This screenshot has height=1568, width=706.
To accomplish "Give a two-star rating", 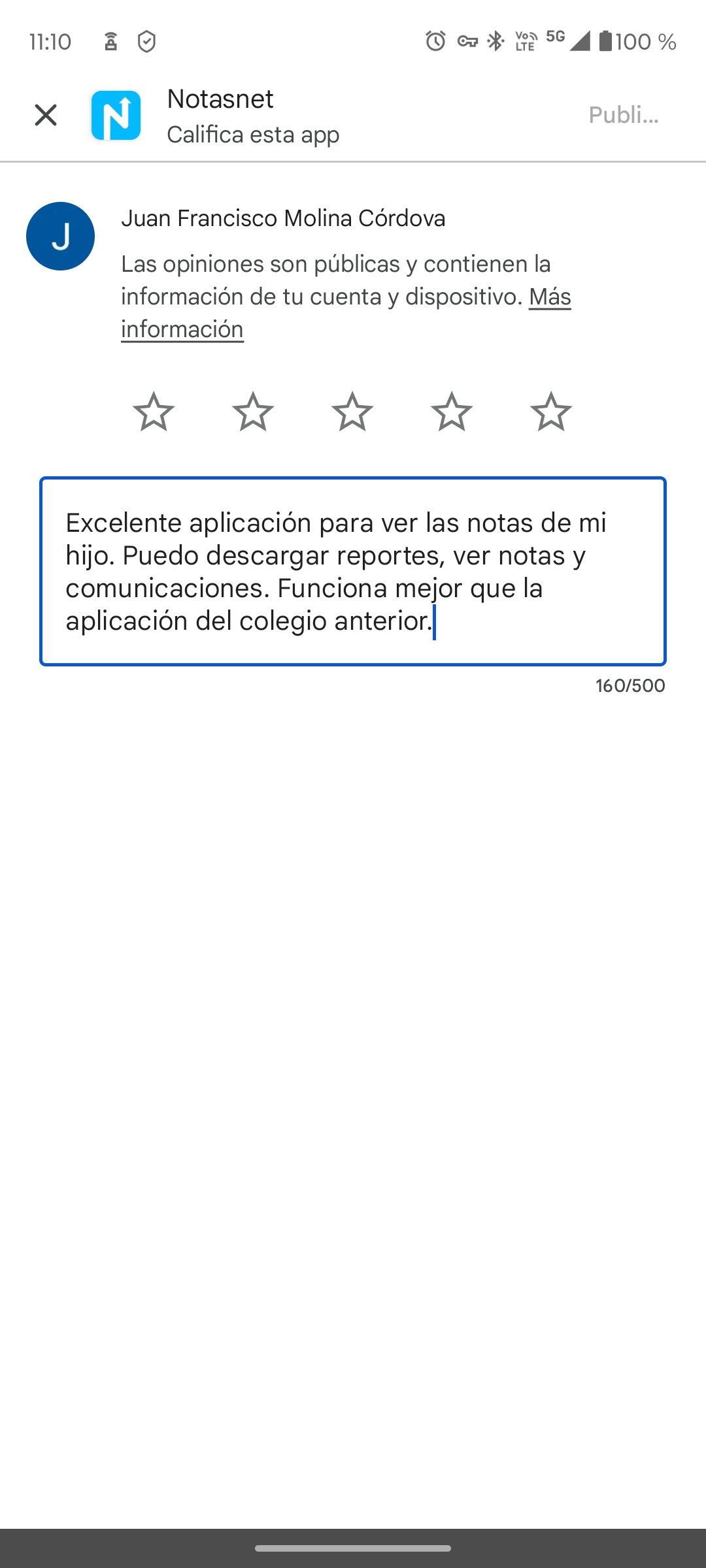I will (x=253, y=412).
